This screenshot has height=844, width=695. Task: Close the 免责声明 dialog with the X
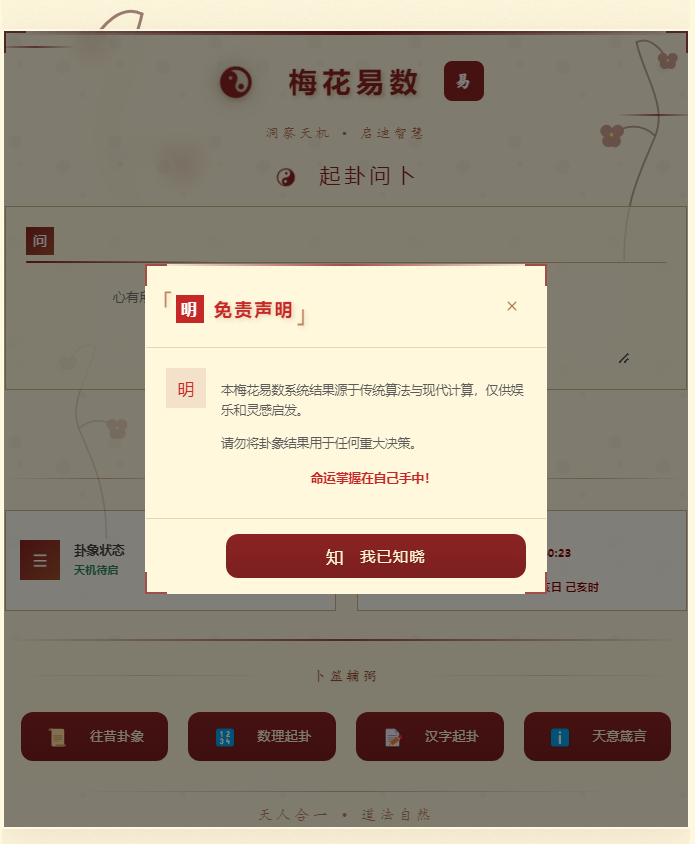[512, 306]
